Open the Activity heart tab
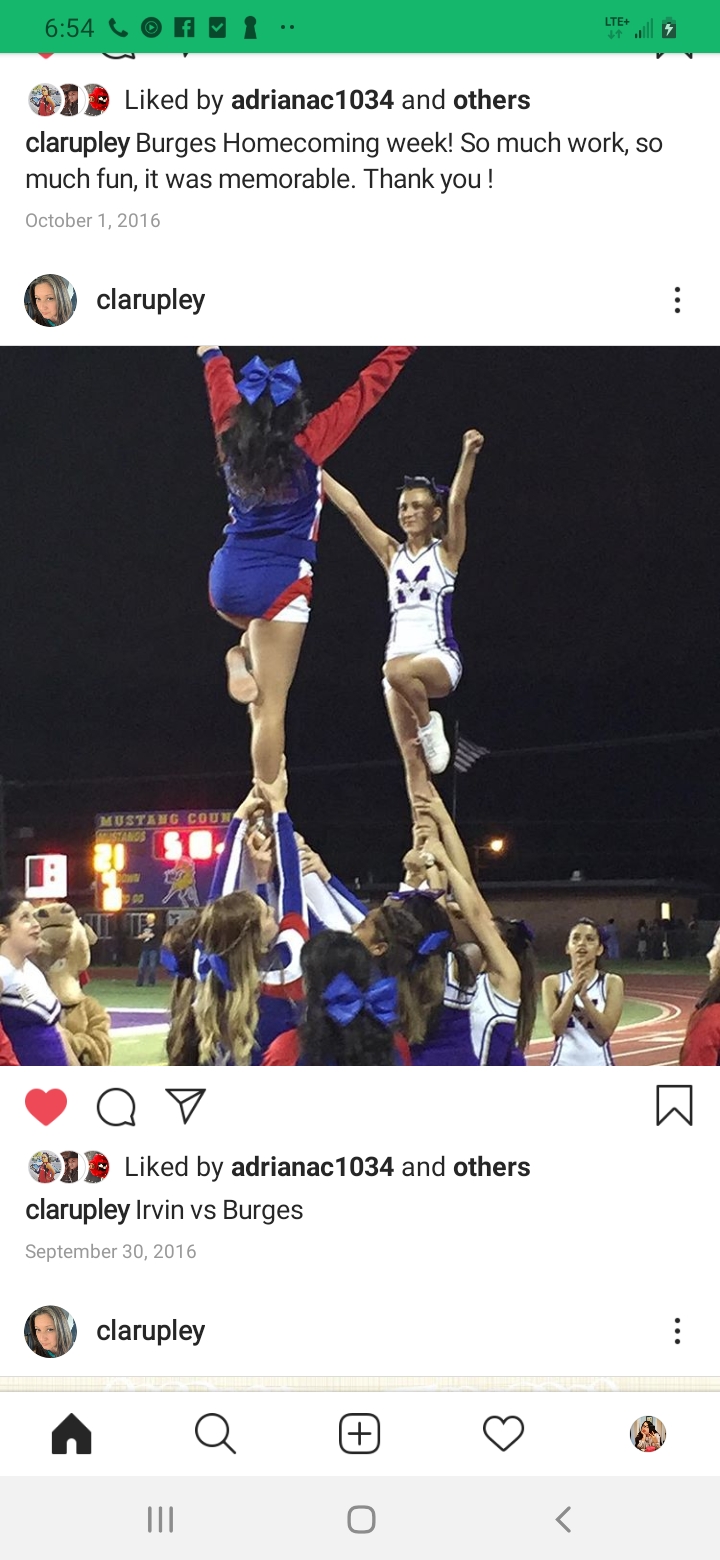 [503, 1434]
